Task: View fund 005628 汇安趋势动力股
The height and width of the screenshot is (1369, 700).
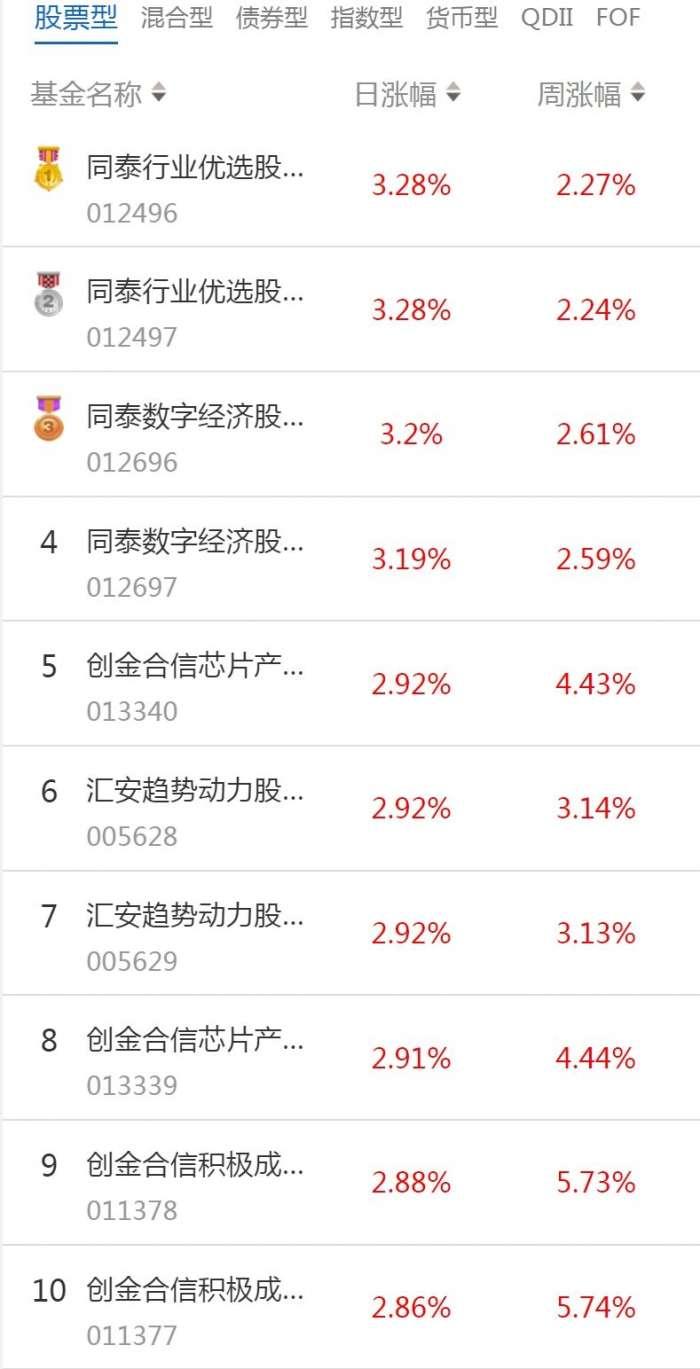Action: (350, 809)
